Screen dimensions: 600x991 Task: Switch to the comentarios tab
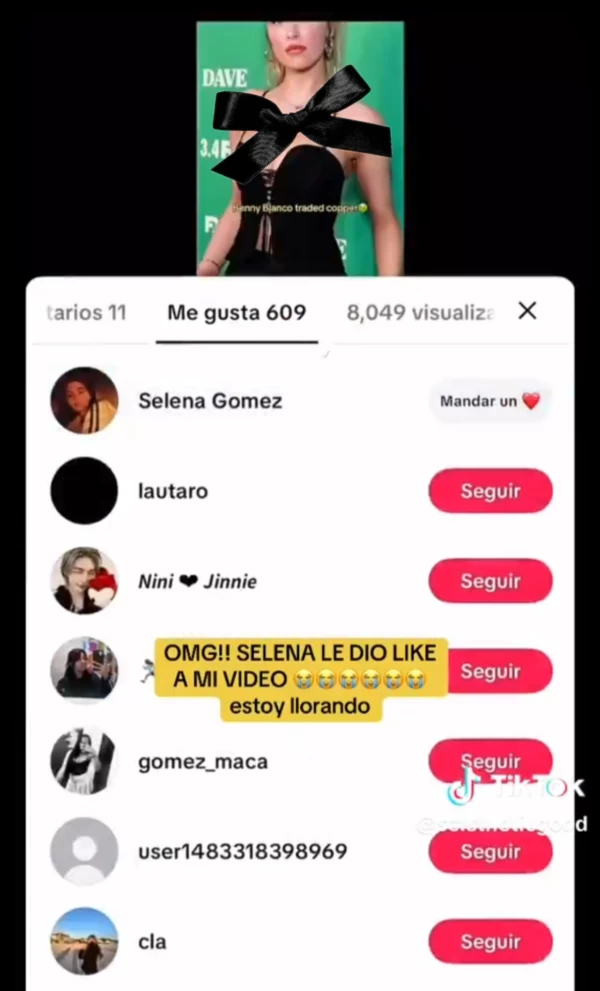[x=86, y=312]
